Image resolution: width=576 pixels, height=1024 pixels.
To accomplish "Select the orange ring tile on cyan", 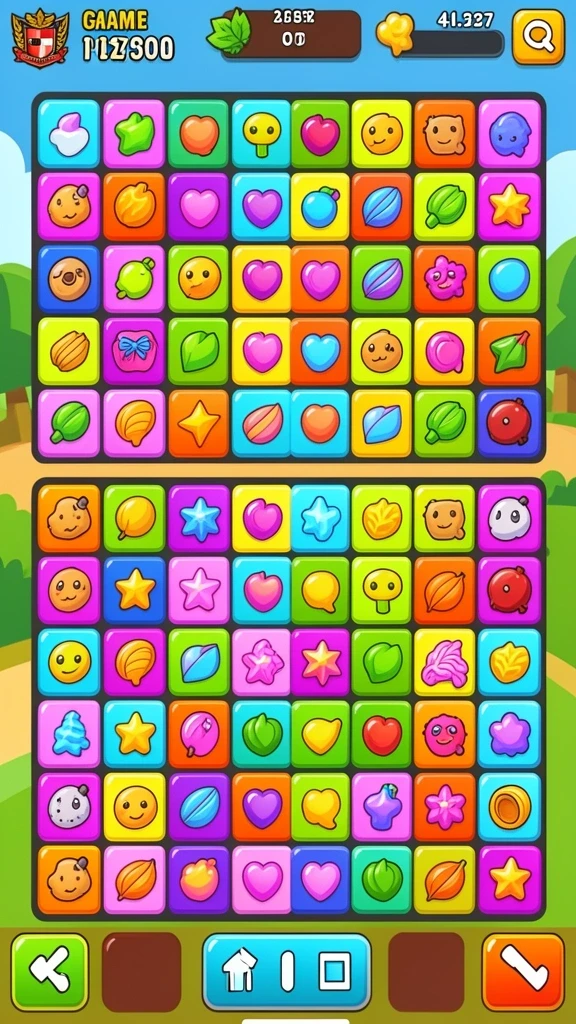I will pos(509,807).
